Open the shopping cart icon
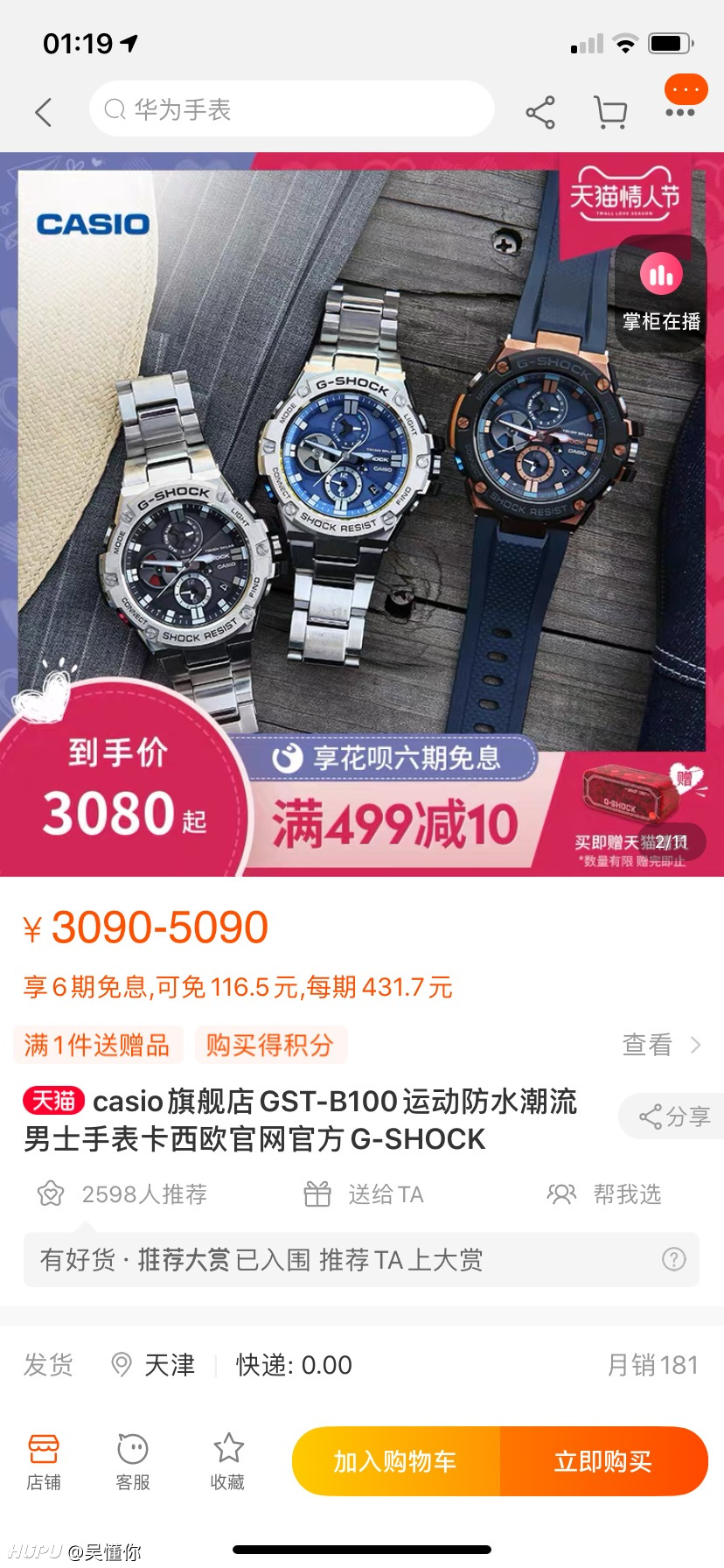Viewport: 724px width, 1568px height. [610, 112]
